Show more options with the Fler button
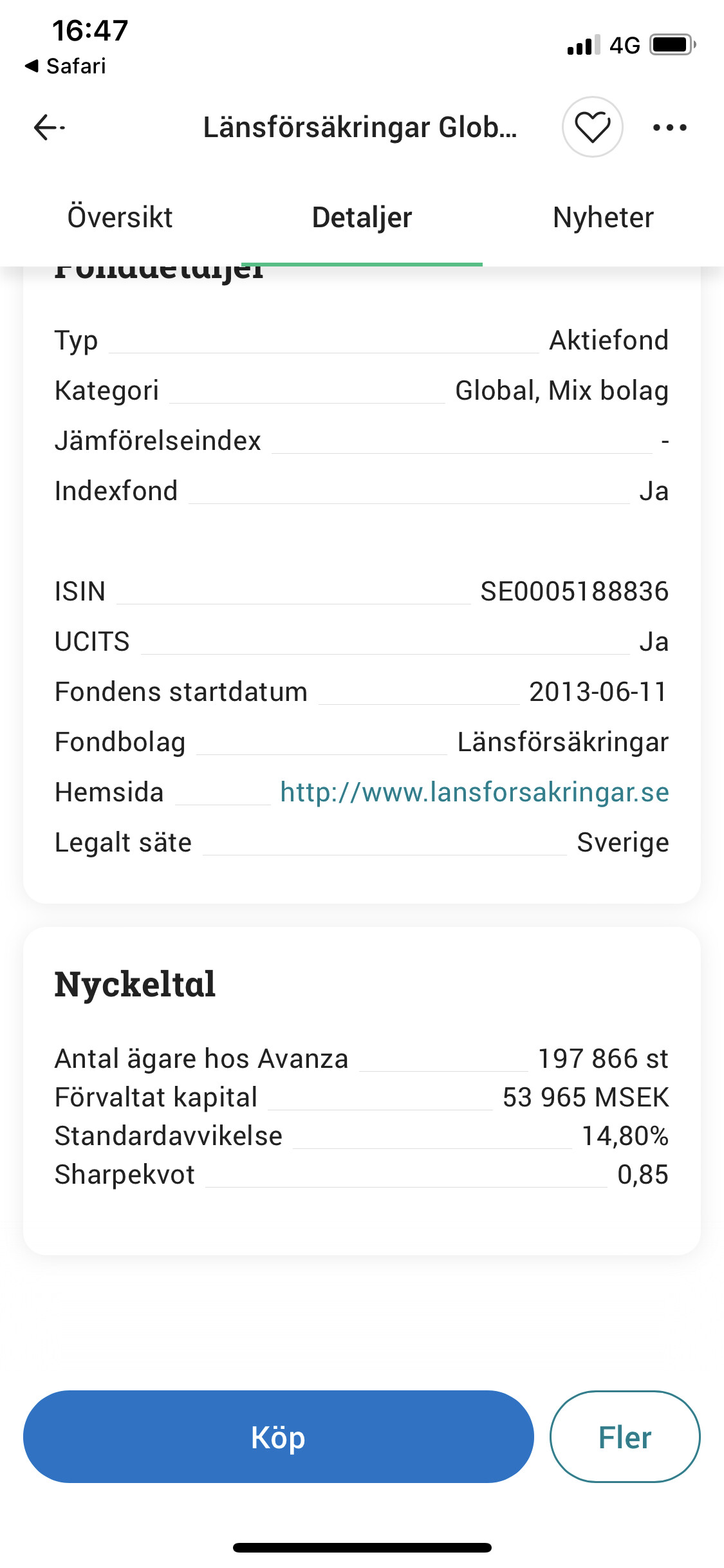Image resolution: width=724 pixels, height=1568 pixels. 624,1437
